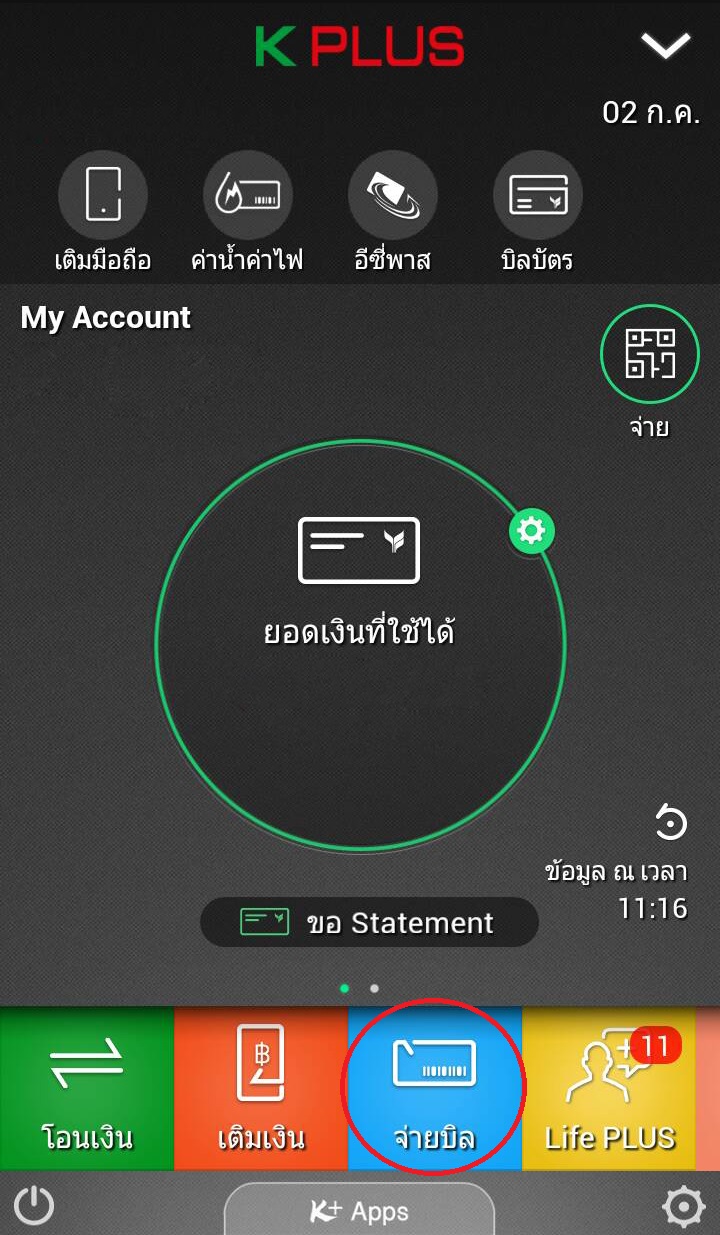
Task: Tap the account settings gear on balance circle
Action: (x=531, y=531)
